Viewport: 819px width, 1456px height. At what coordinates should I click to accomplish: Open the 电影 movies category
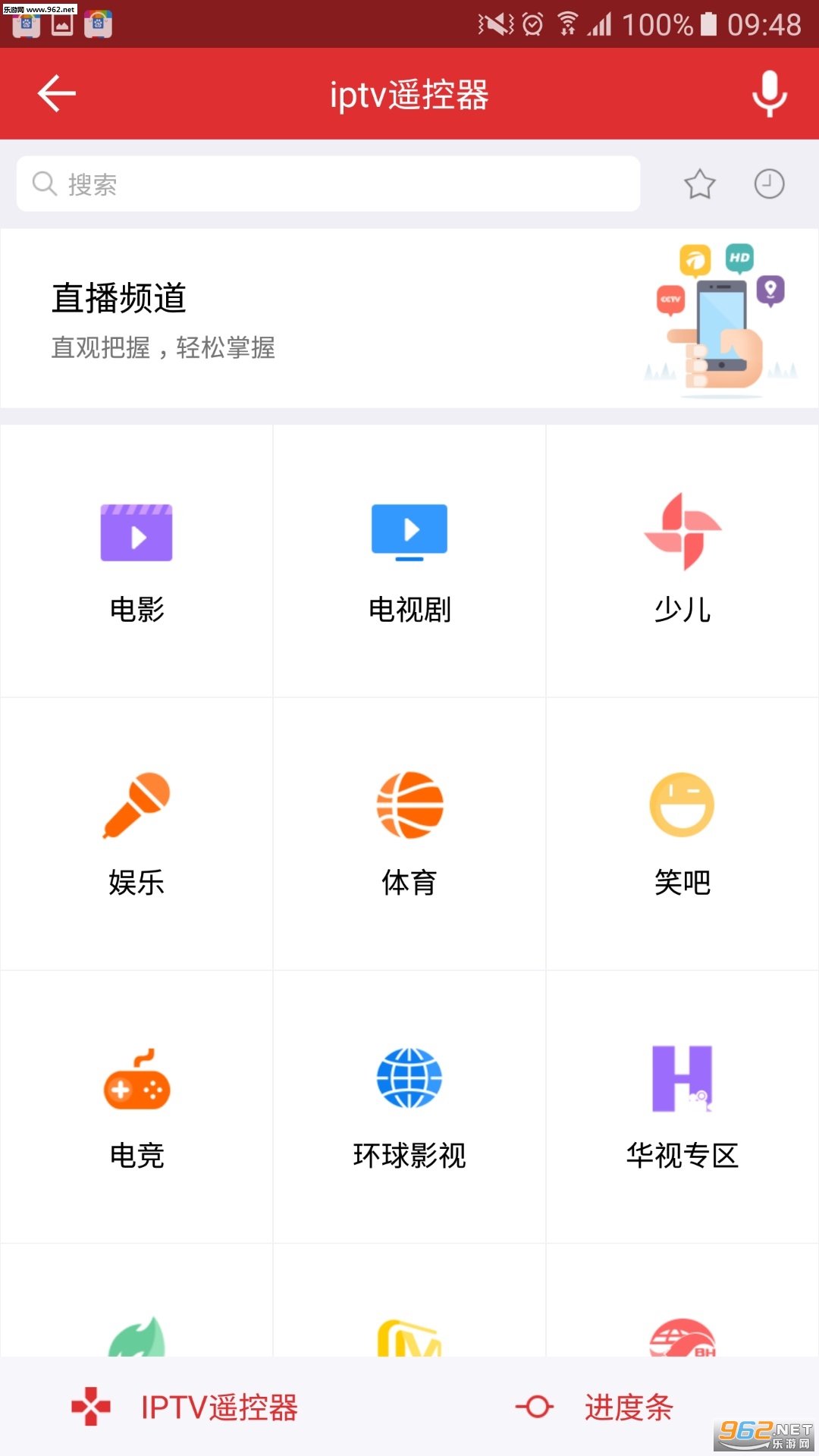pyautogui.click(x=136, y=561)
